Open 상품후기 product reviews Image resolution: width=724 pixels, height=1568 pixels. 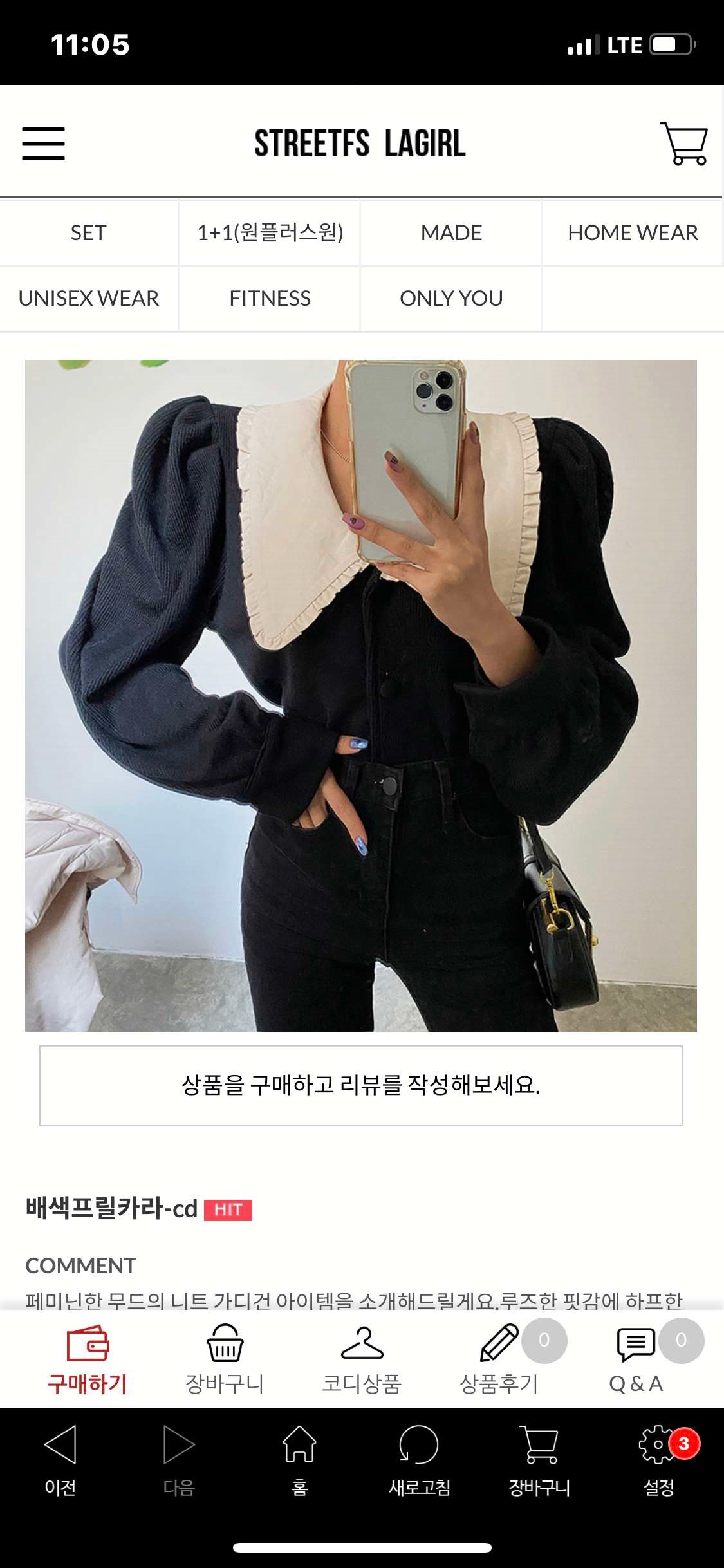click(499, 1358)
